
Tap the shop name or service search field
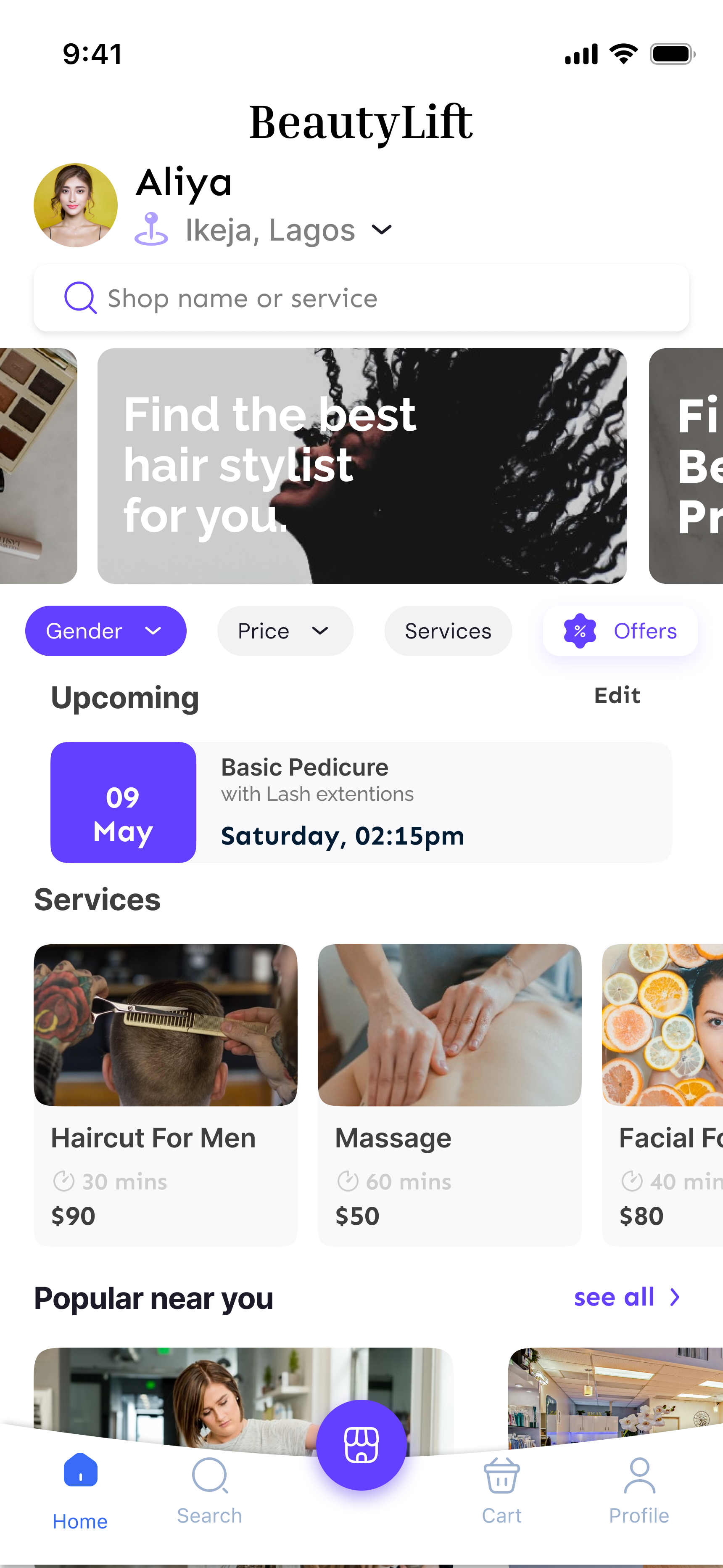click(361, 298)
